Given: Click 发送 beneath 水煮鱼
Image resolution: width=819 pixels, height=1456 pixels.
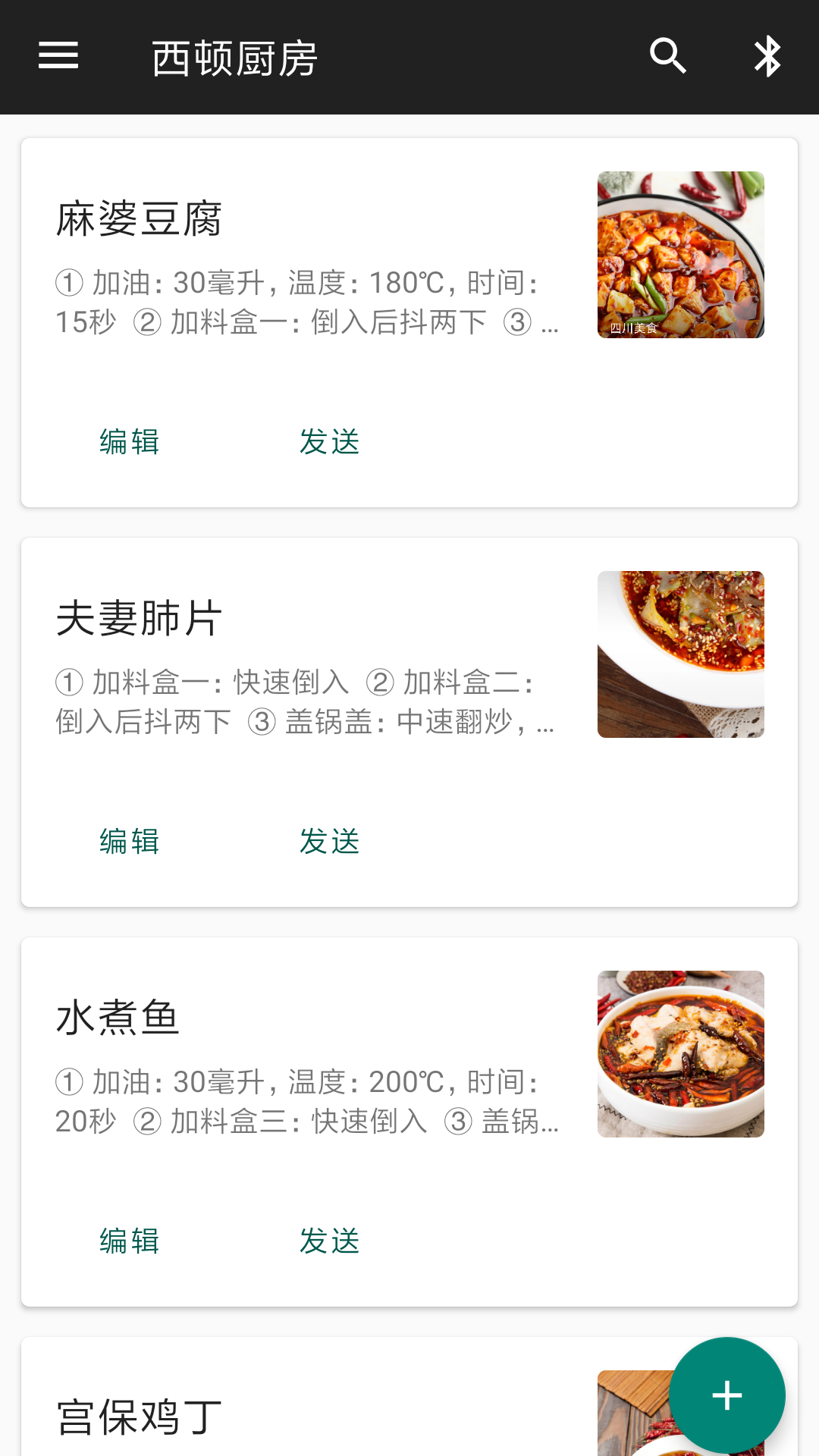Looking at the screenshot, I should tap(330, 1241).
